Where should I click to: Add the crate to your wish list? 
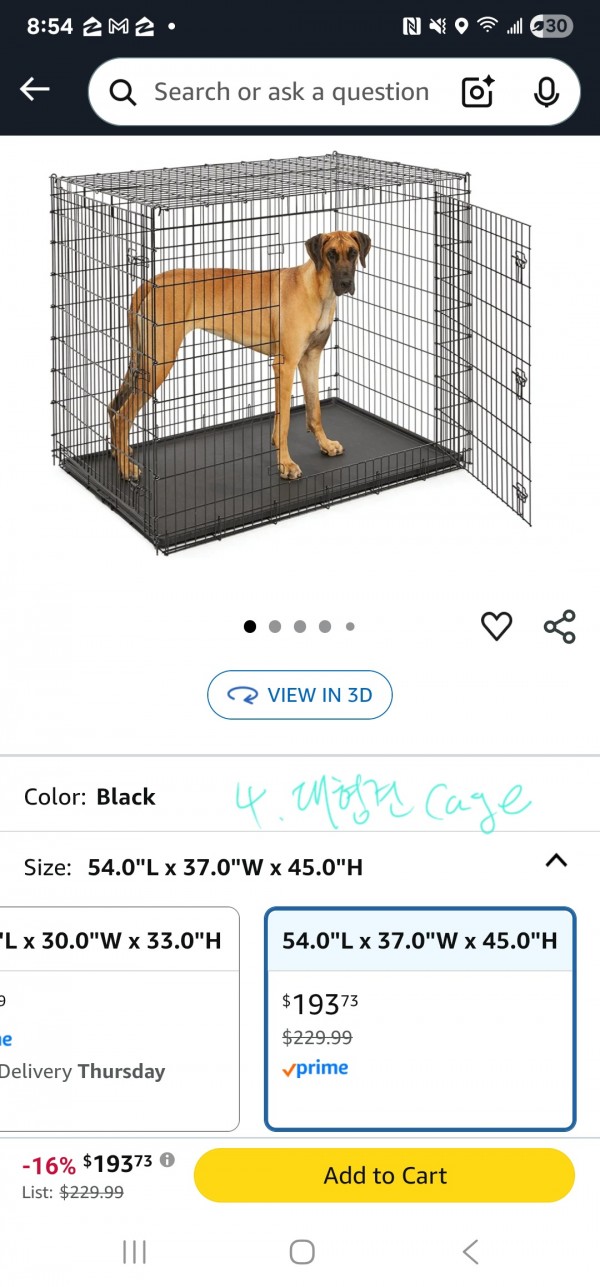(496, 626)
